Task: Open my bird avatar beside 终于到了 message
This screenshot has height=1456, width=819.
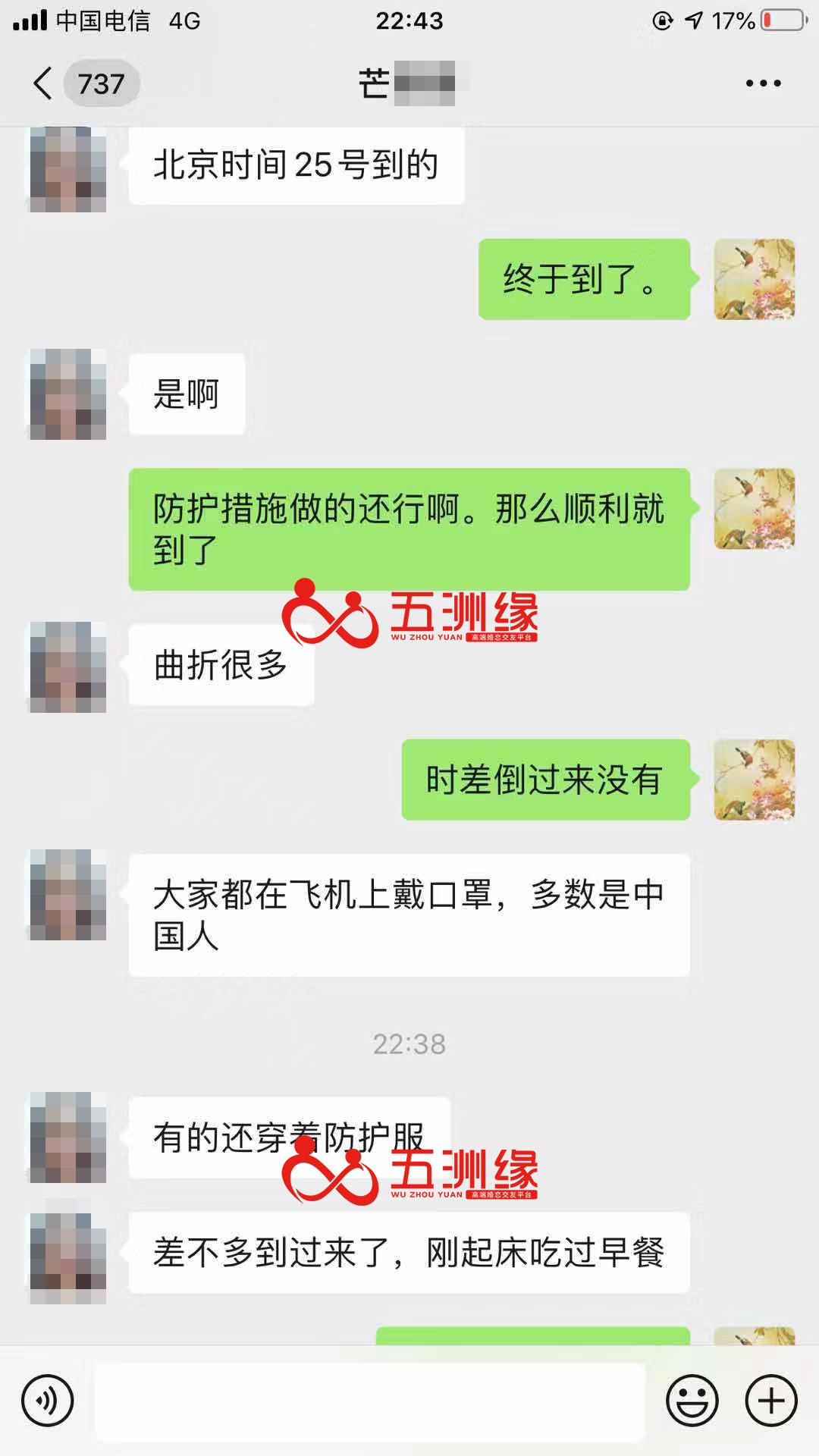Action: (x=754, y=279)
